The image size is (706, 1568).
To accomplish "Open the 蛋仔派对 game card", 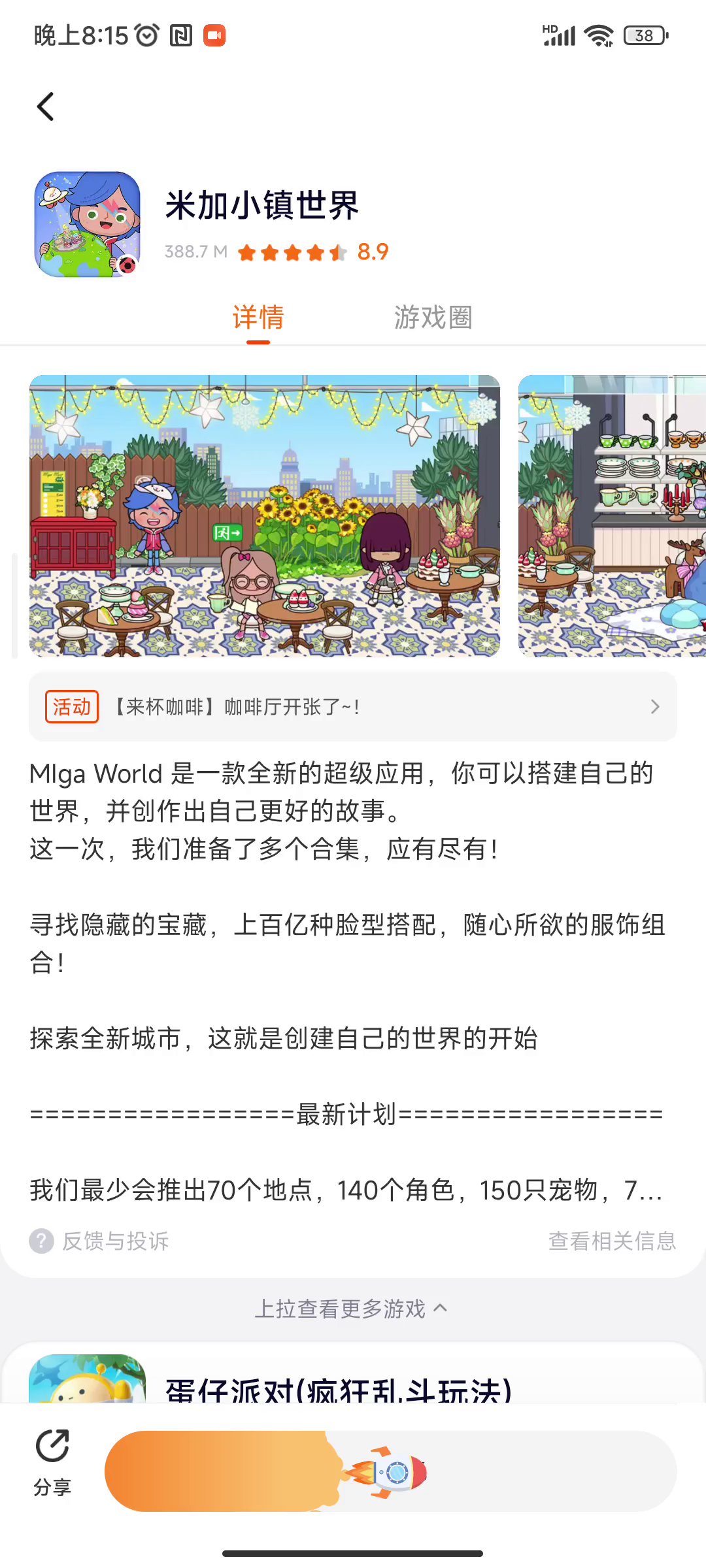I will pos(337,1384).
